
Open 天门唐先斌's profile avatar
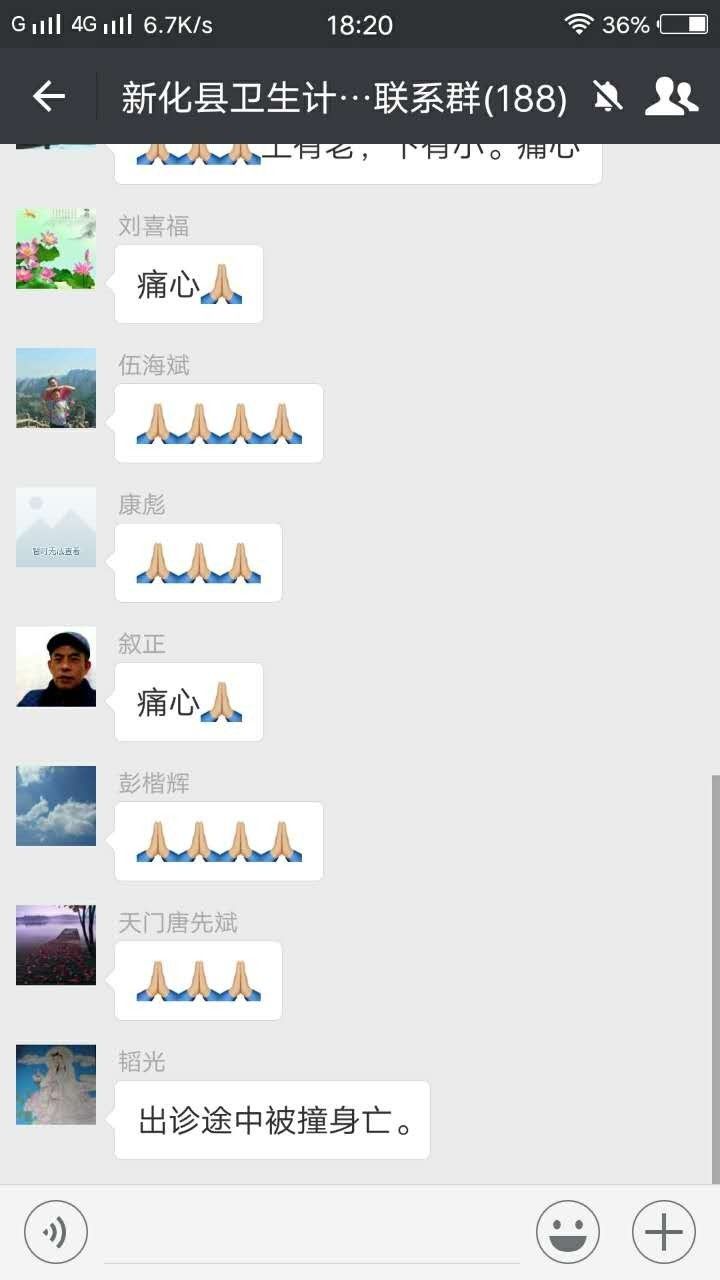click(56, 945)
